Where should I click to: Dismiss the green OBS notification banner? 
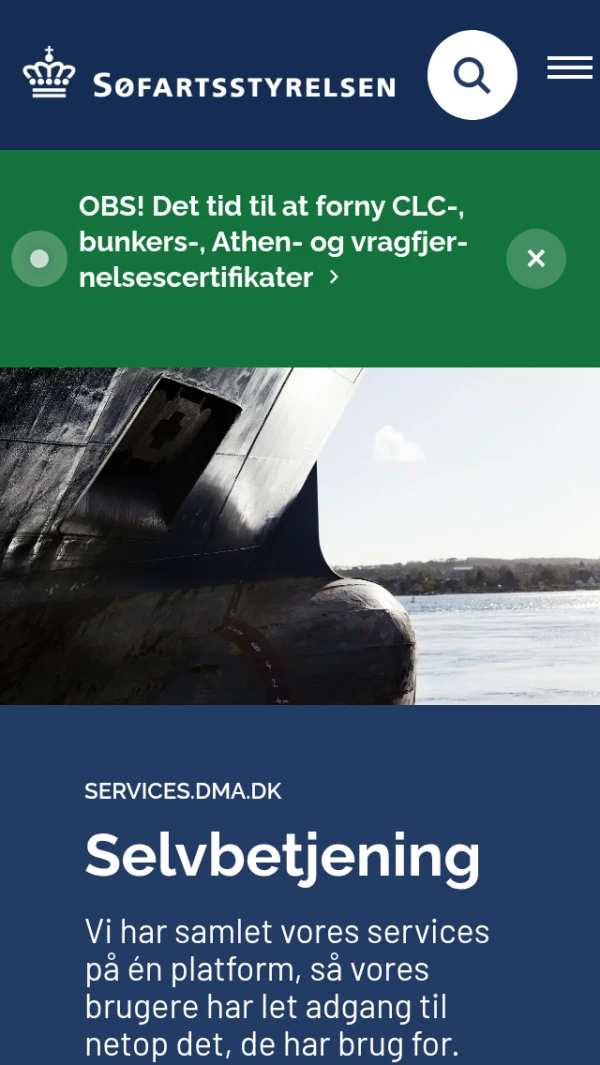click(x=536, y=259)
